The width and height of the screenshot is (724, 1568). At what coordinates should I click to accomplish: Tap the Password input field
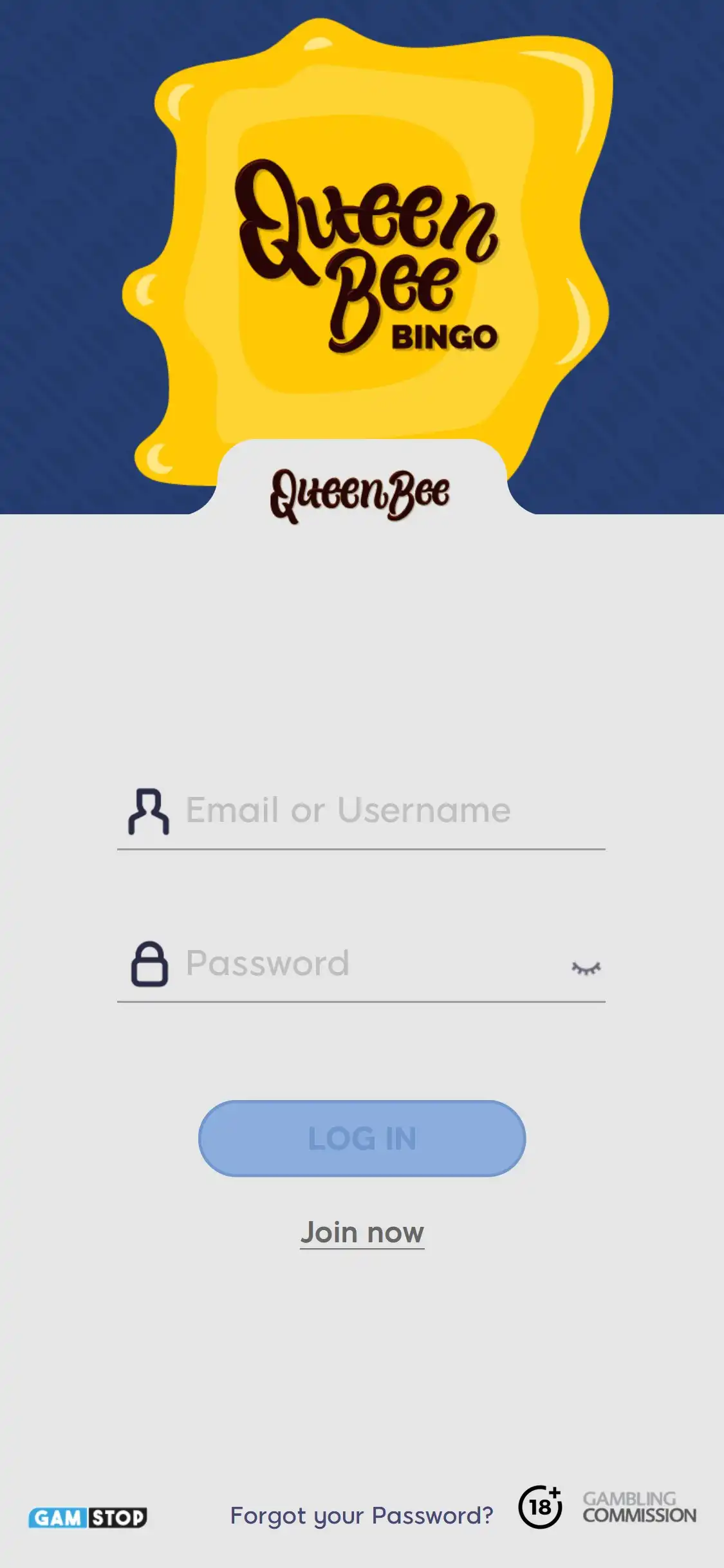(x=367, y=964)
